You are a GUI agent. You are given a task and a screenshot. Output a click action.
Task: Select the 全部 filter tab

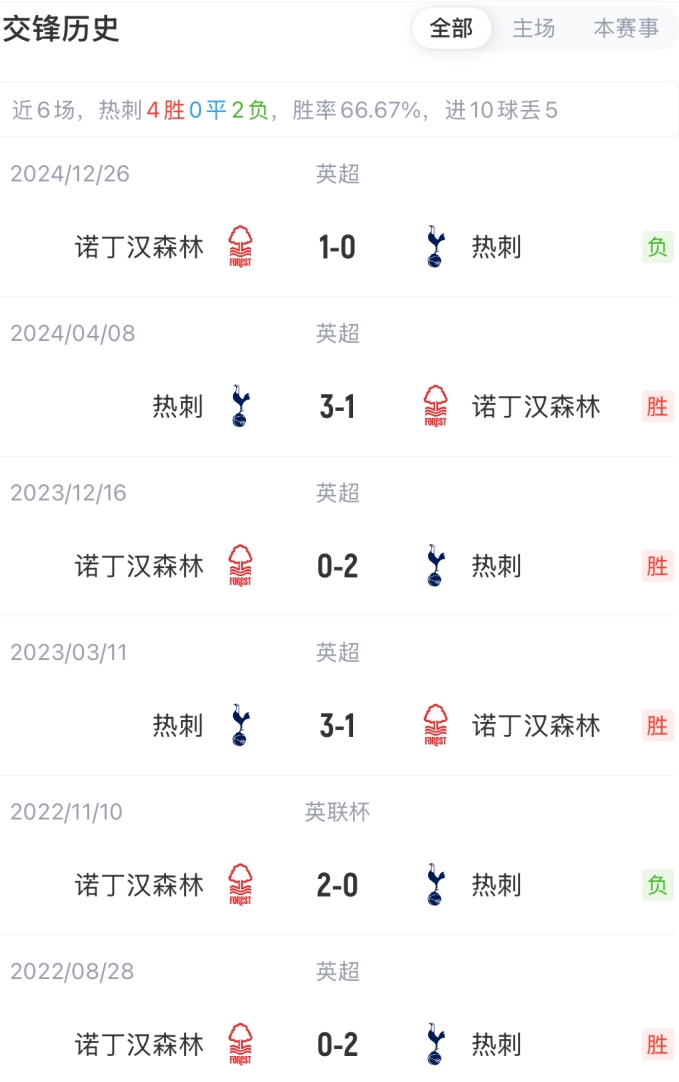coord(451,29)
